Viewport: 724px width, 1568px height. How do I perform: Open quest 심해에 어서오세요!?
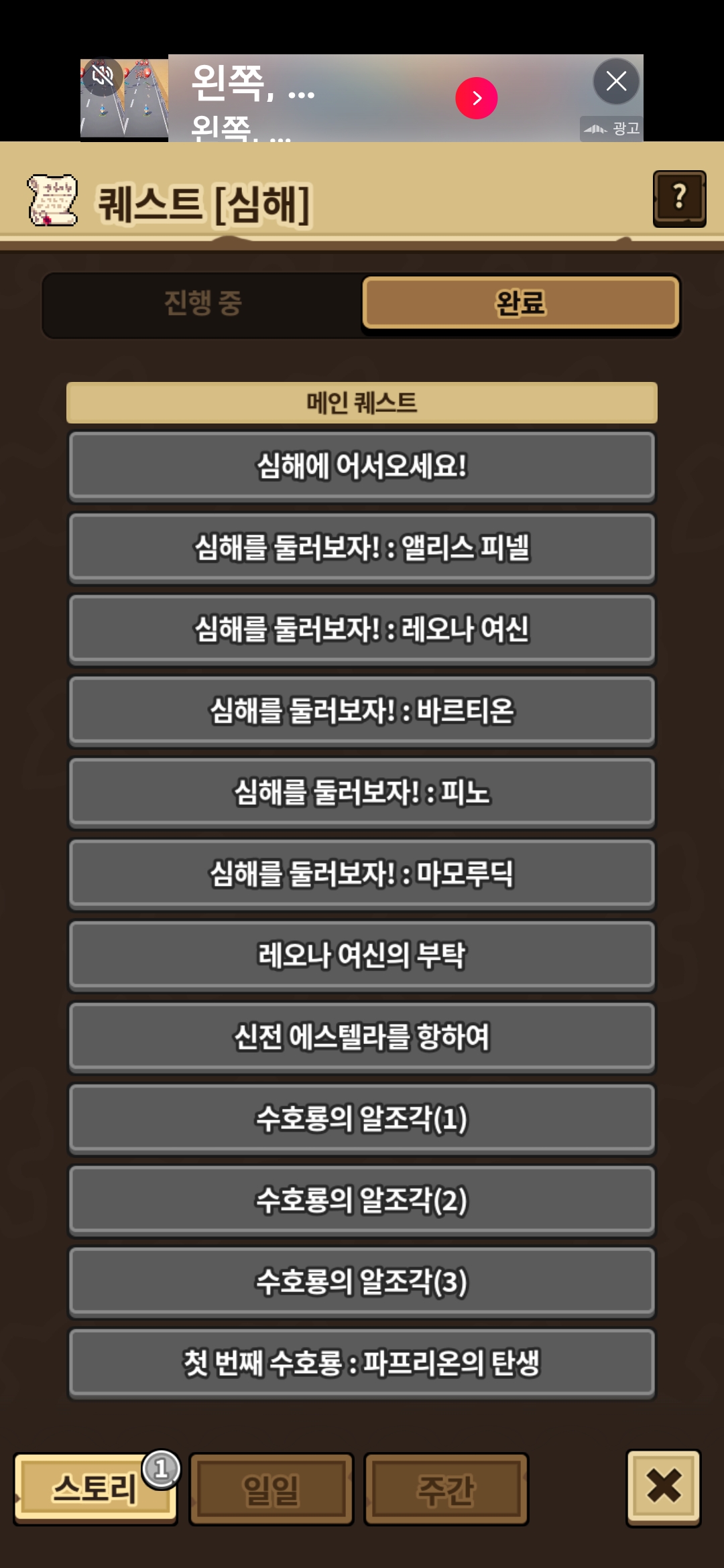tap(362, 466)
